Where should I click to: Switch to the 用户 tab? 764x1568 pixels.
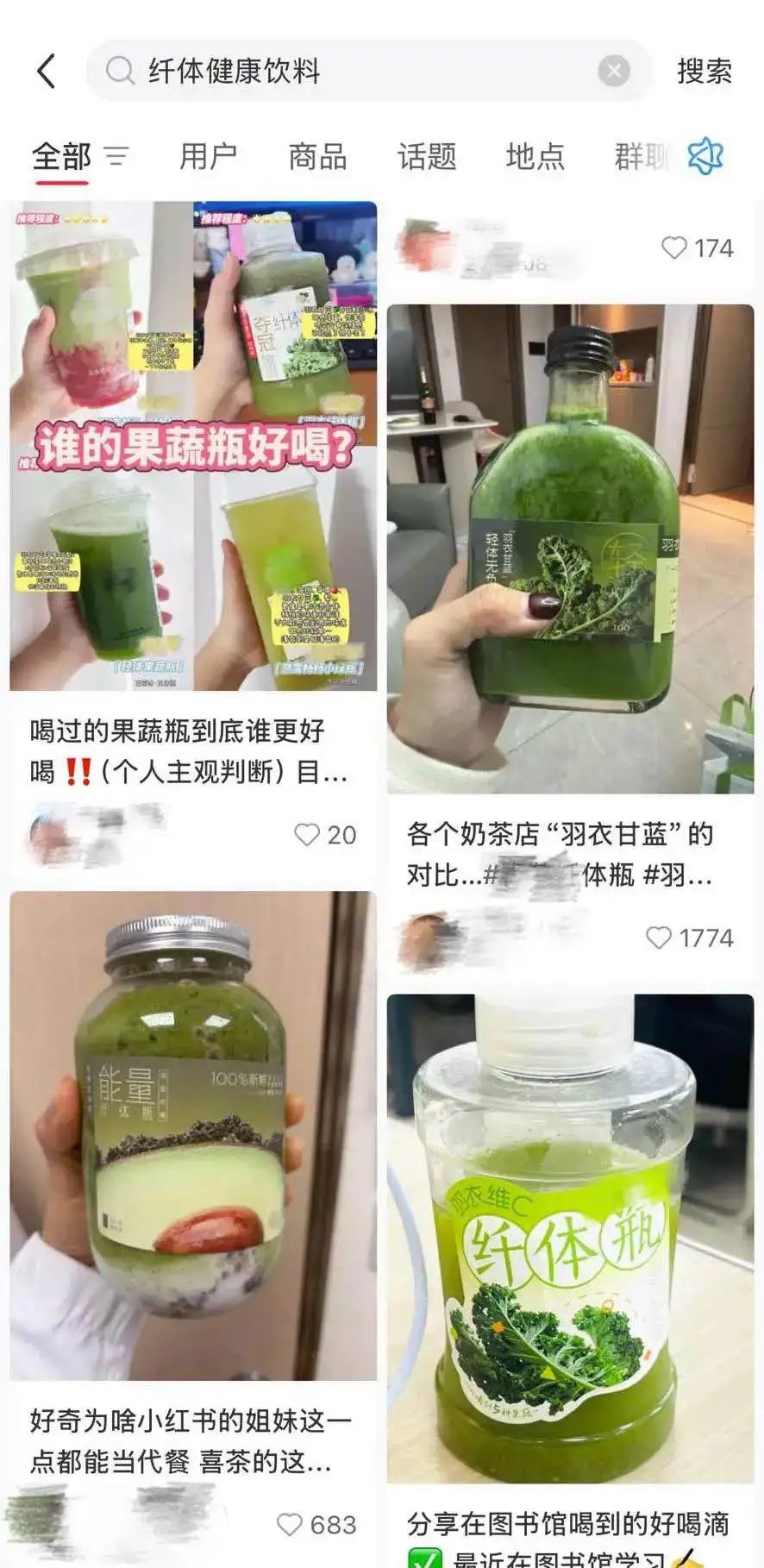pos(208,156)
